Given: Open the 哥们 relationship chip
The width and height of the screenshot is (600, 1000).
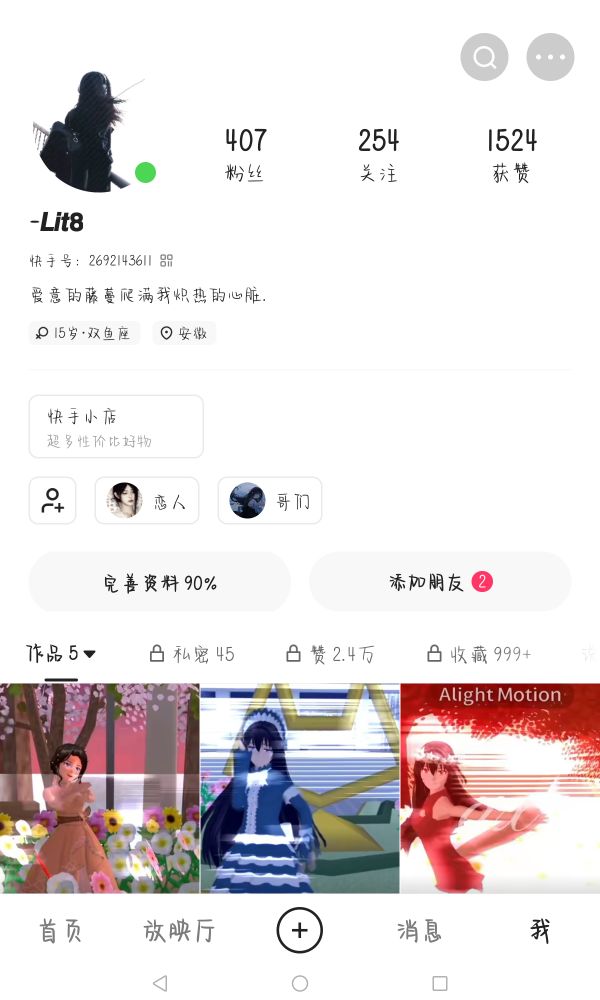Looking at the screenshot, I should coord(270,501).
